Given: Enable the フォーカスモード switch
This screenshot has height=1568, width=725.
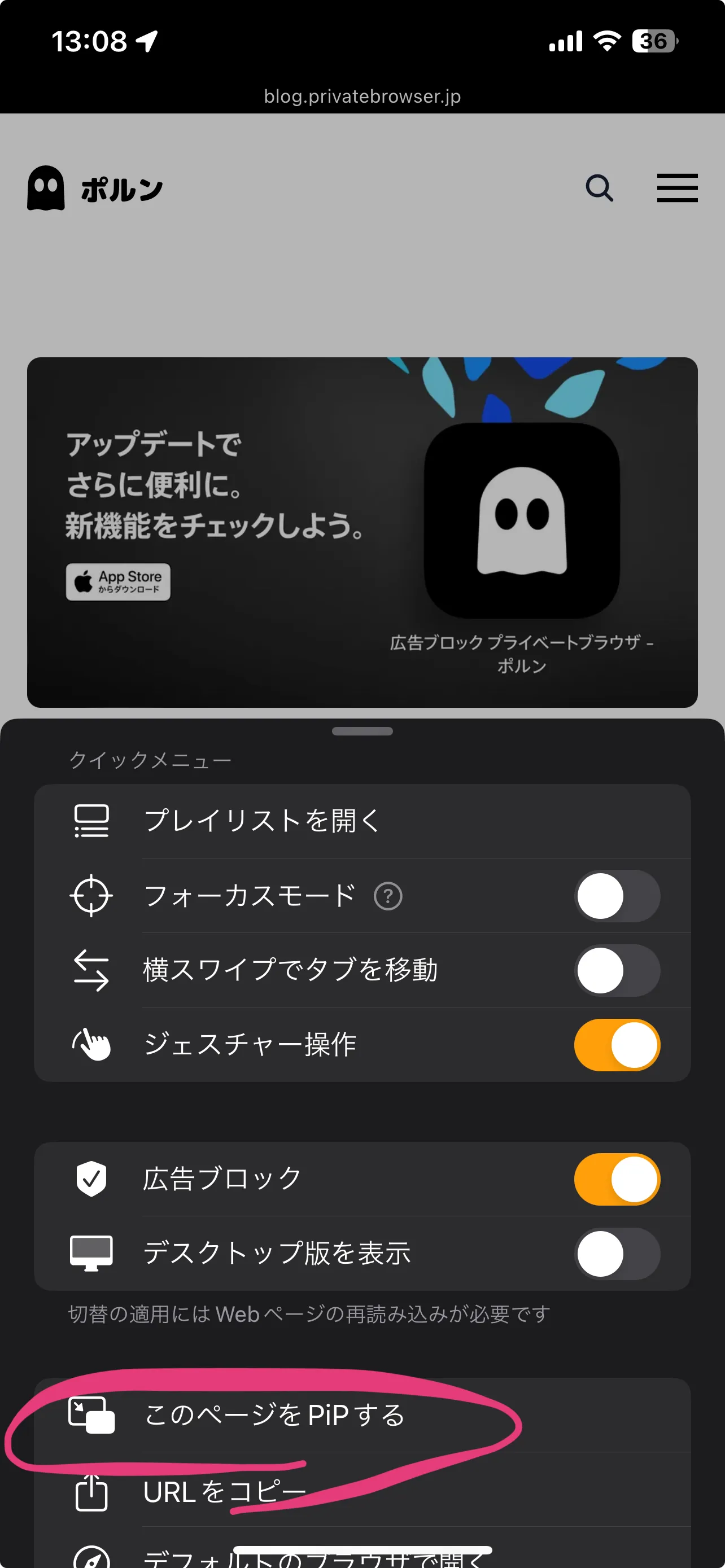Looking at the screenshot, I should pyautogui.click(x=617, y=896).
